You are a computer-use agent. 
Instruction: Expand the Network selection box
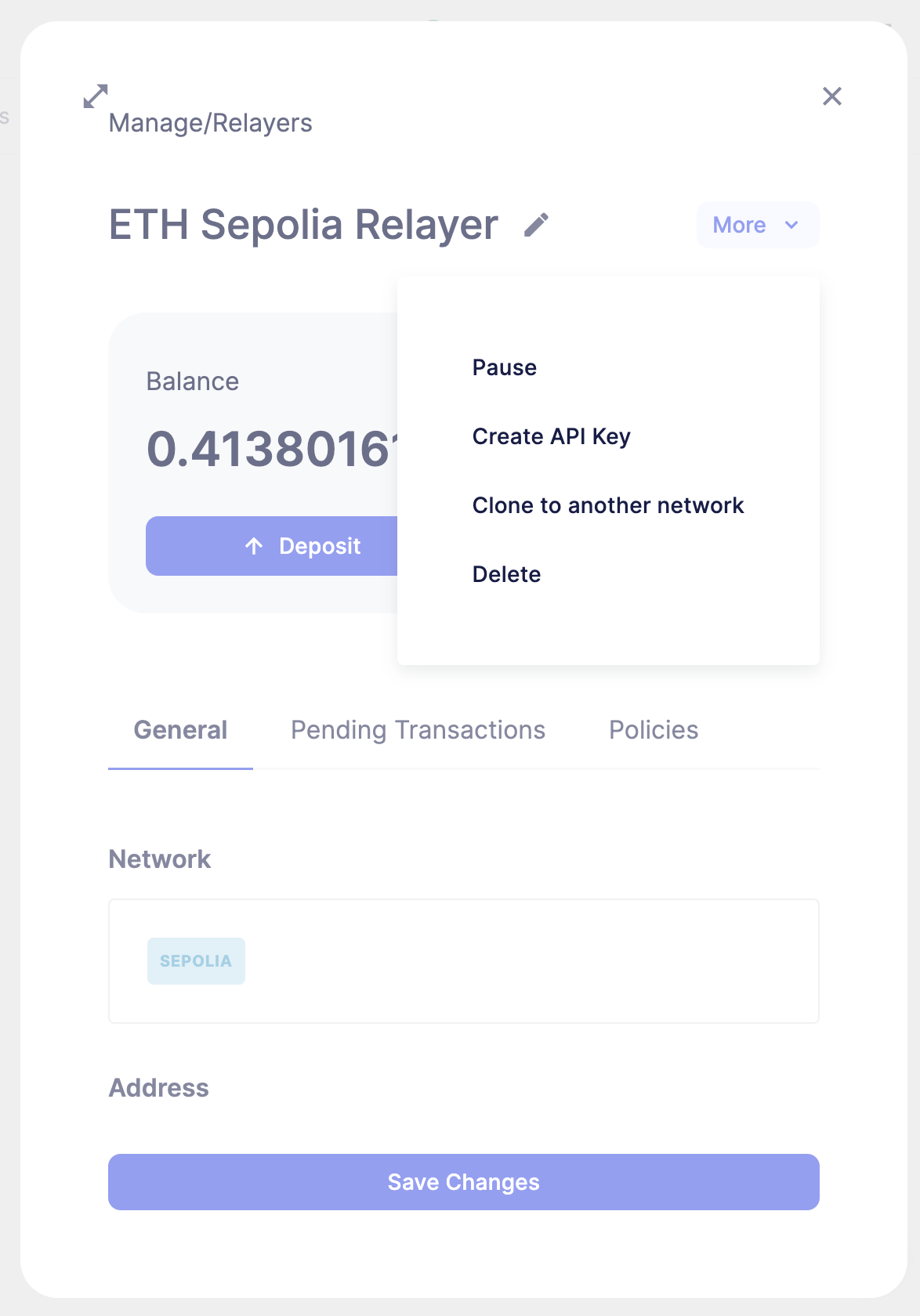point(464,961)
